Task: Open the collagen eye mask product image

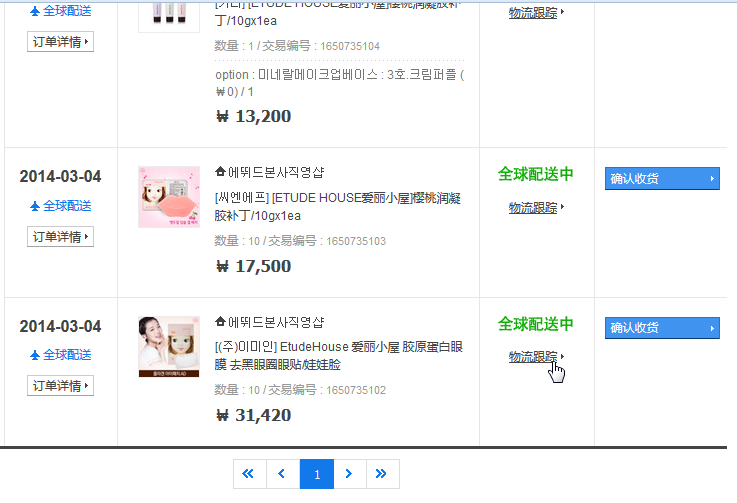Action: coord(162,346)
